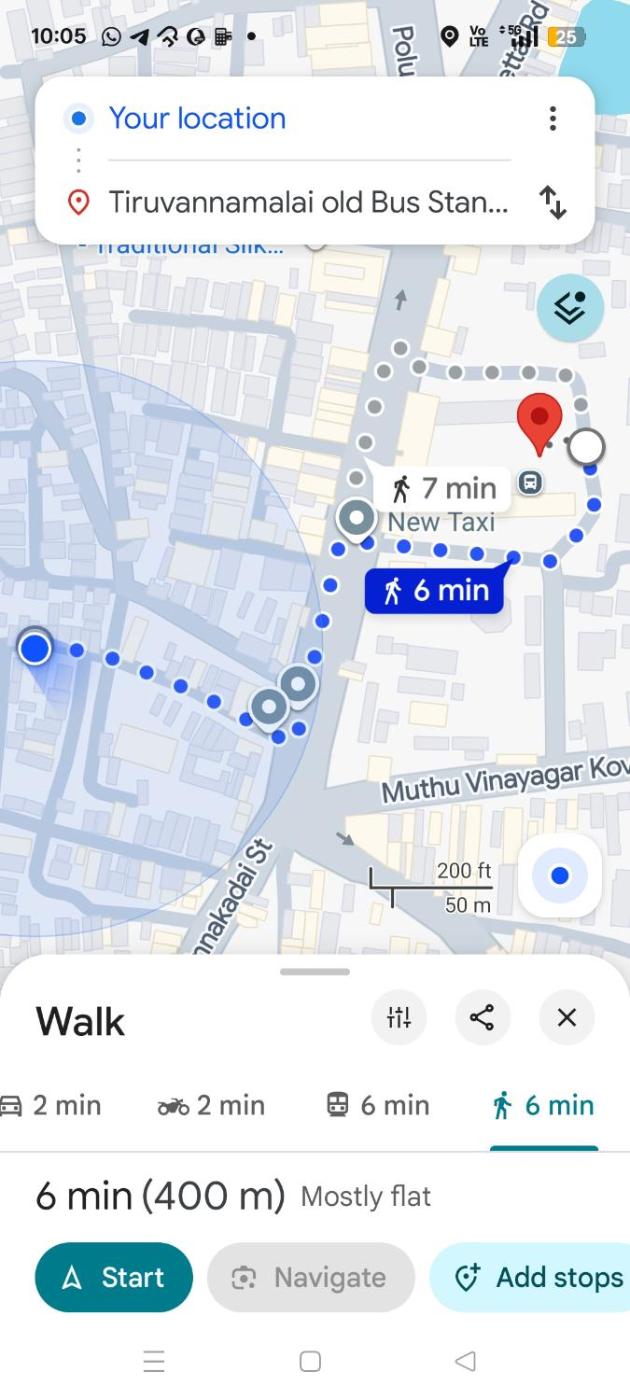Screen dimensions: 630x1400
Task: Switch to driving mode, 2 min
Action: click(x=52, y=1105)
